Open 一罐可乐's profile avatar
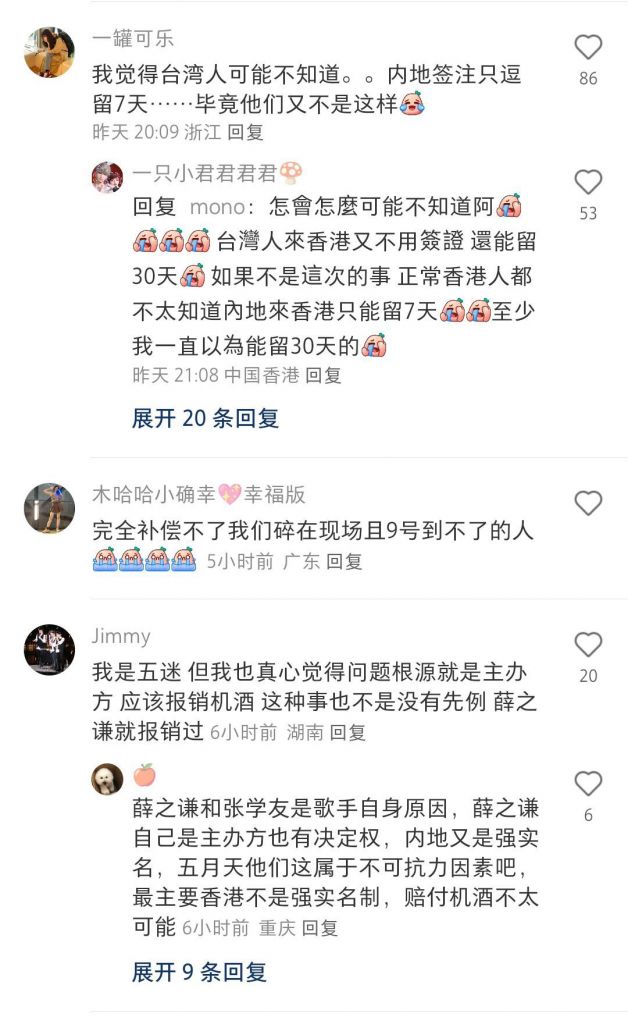Viewport: 628px width, 1024px height. click(49, 52)
